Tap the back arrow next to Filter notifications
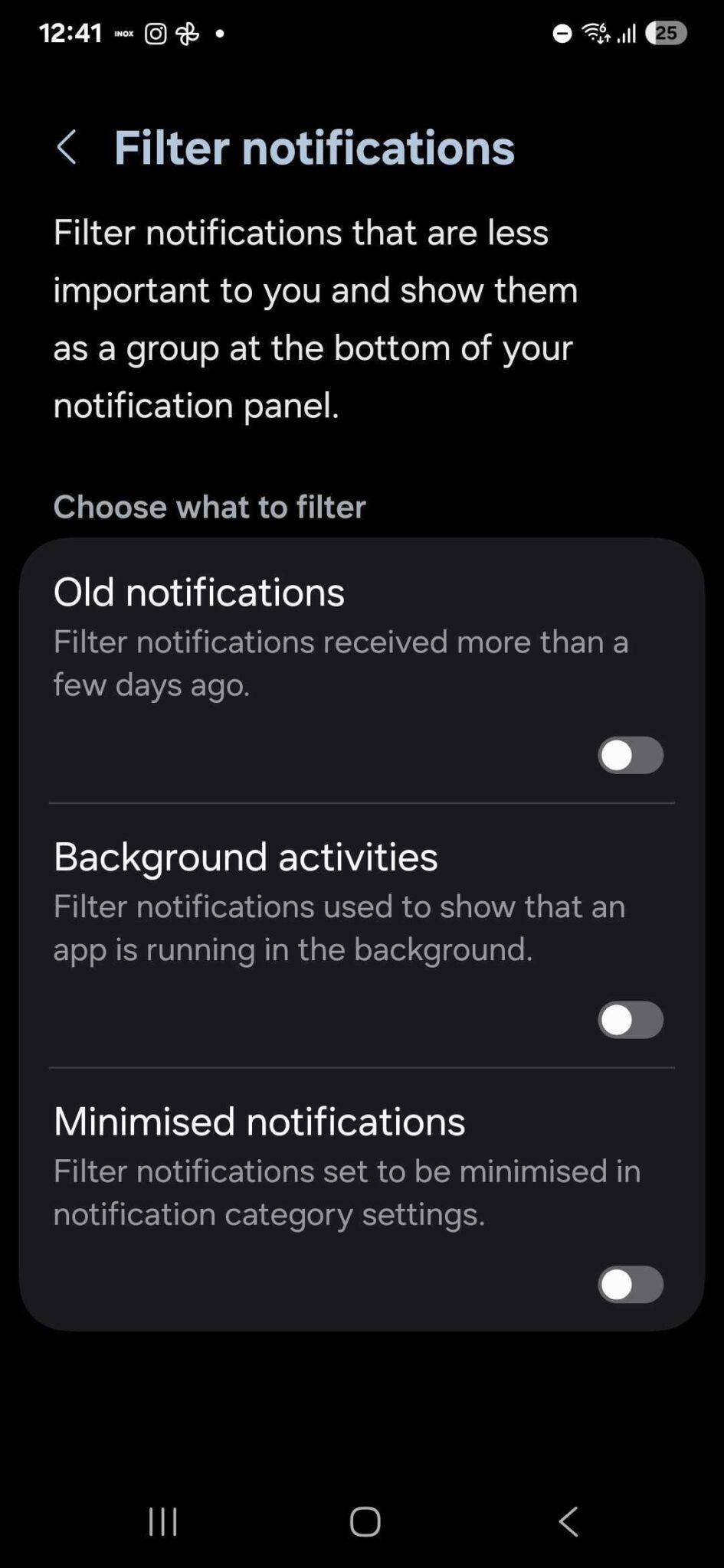Image resolution: width=724 pixels, height=1568 pixels. (67, 147)
